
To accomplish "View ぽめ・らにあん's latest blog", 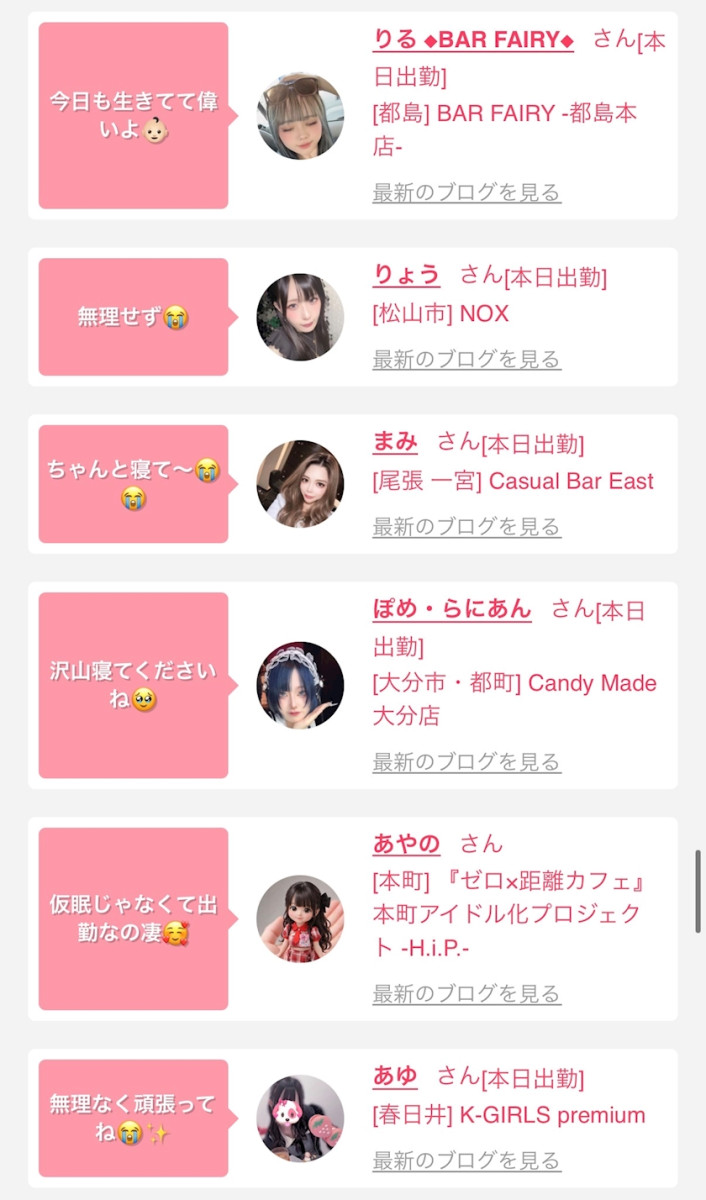I will [467, 762].
